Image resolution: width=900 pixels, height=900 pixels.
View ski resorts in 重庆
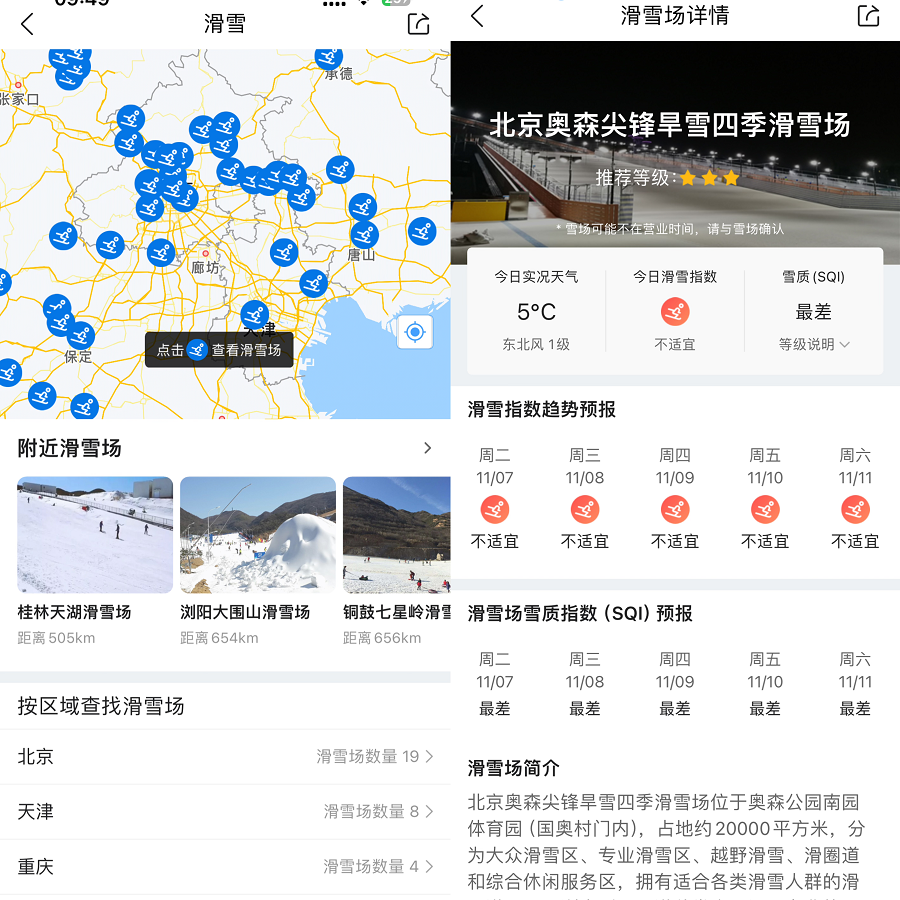tap(225, 866)
